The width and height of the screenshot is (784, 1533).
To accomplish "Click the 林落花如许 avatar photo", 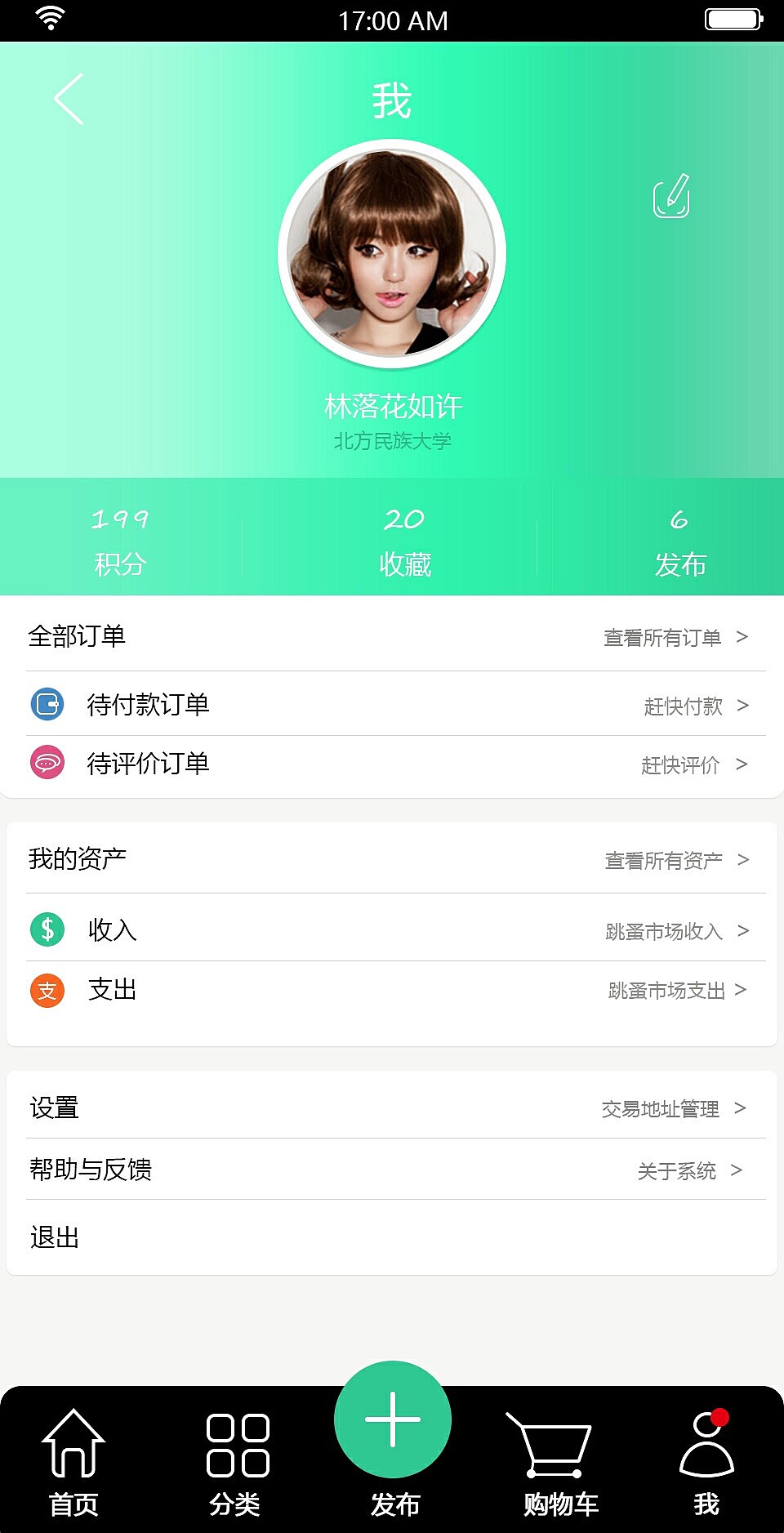I will pyautogui.click(x=392, y=253).
